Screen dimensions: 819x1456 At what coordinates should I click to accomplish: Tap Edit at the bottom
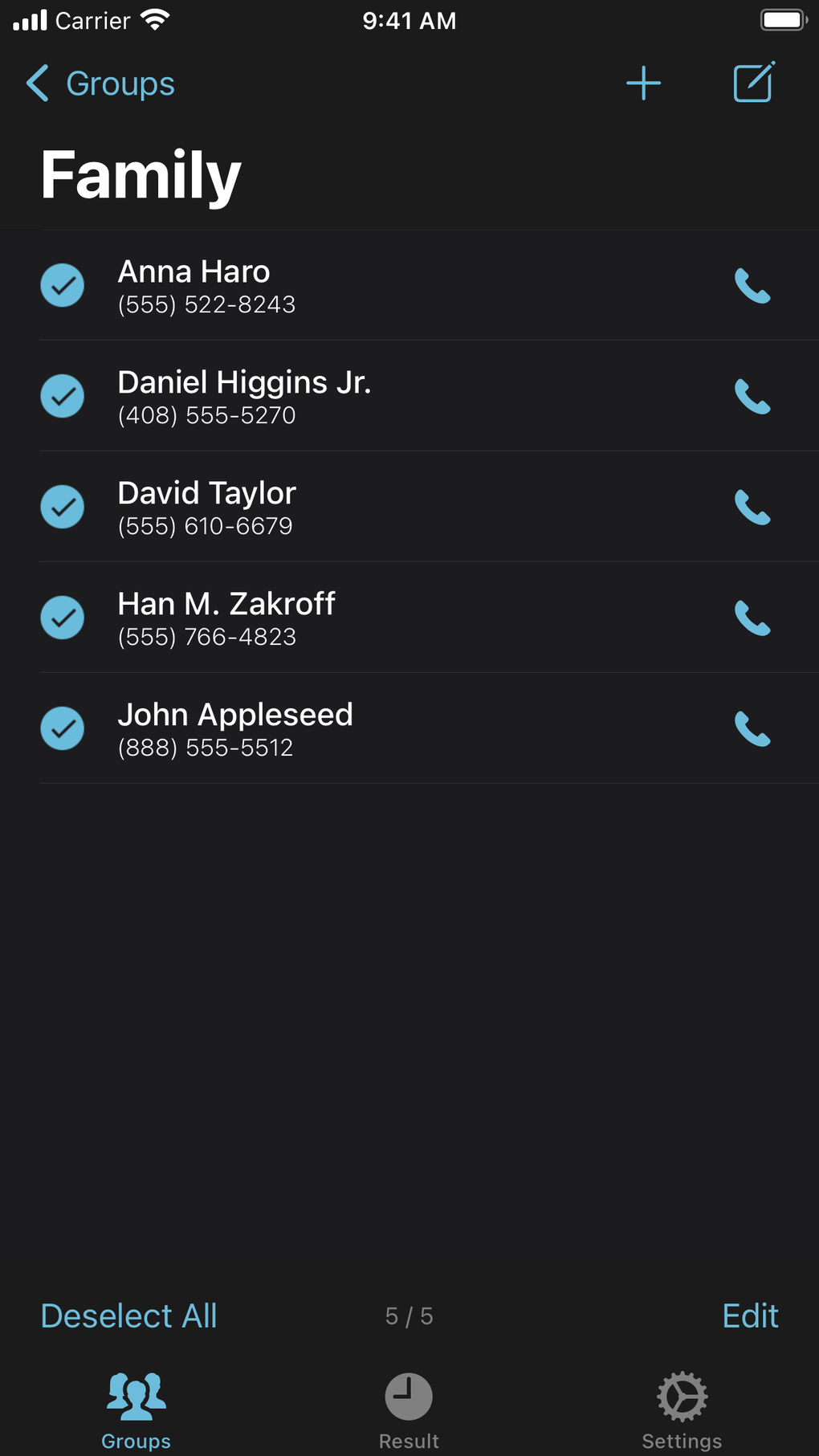click(750, 1316)
